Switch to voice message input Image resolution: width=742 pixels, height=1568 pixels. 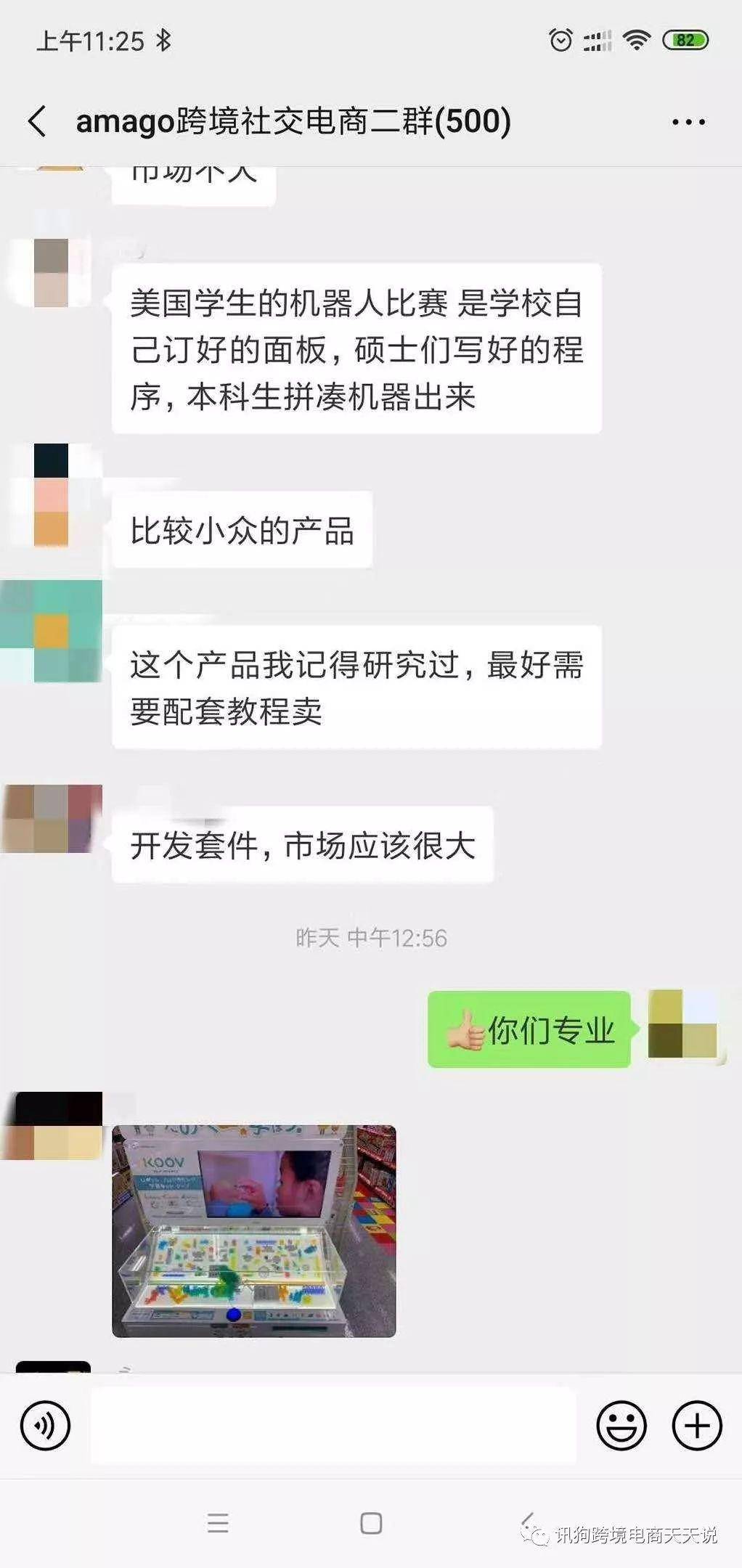[x=46, y=1426]
